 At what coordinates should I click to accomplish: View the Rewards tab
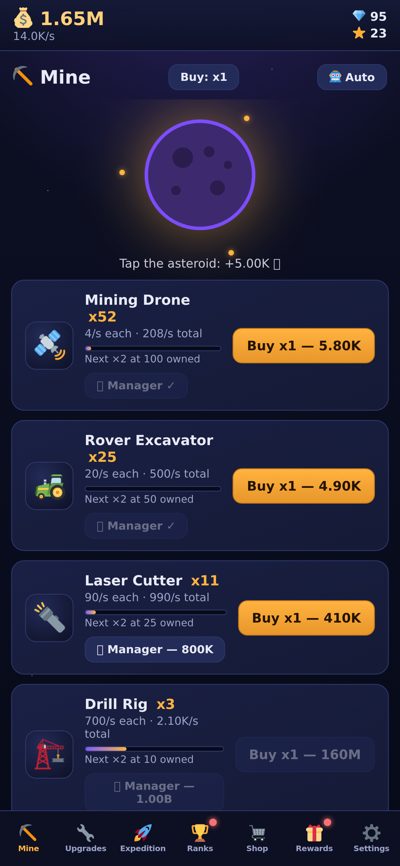point(314,838)
